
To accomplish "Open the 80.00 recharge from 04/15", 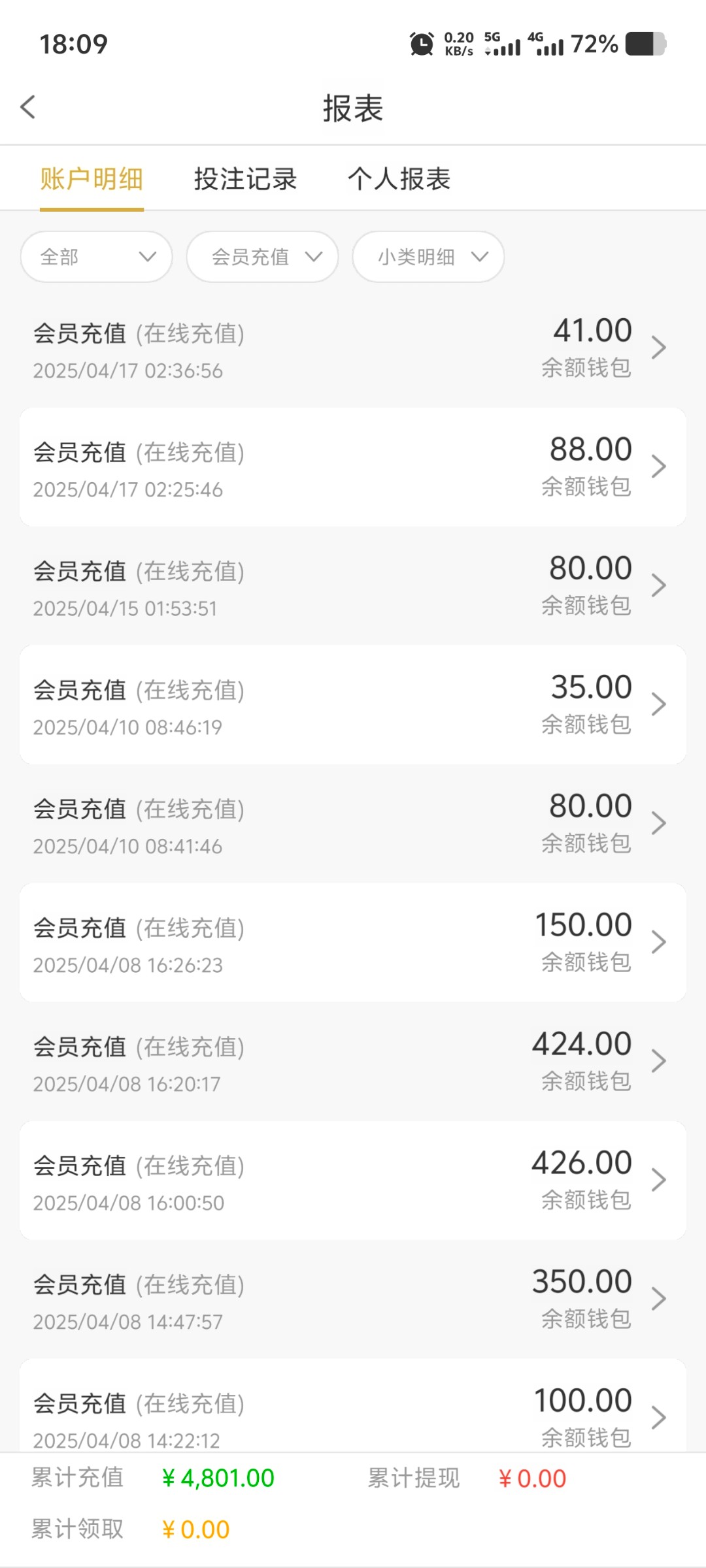I will click(x=353, y=587).
